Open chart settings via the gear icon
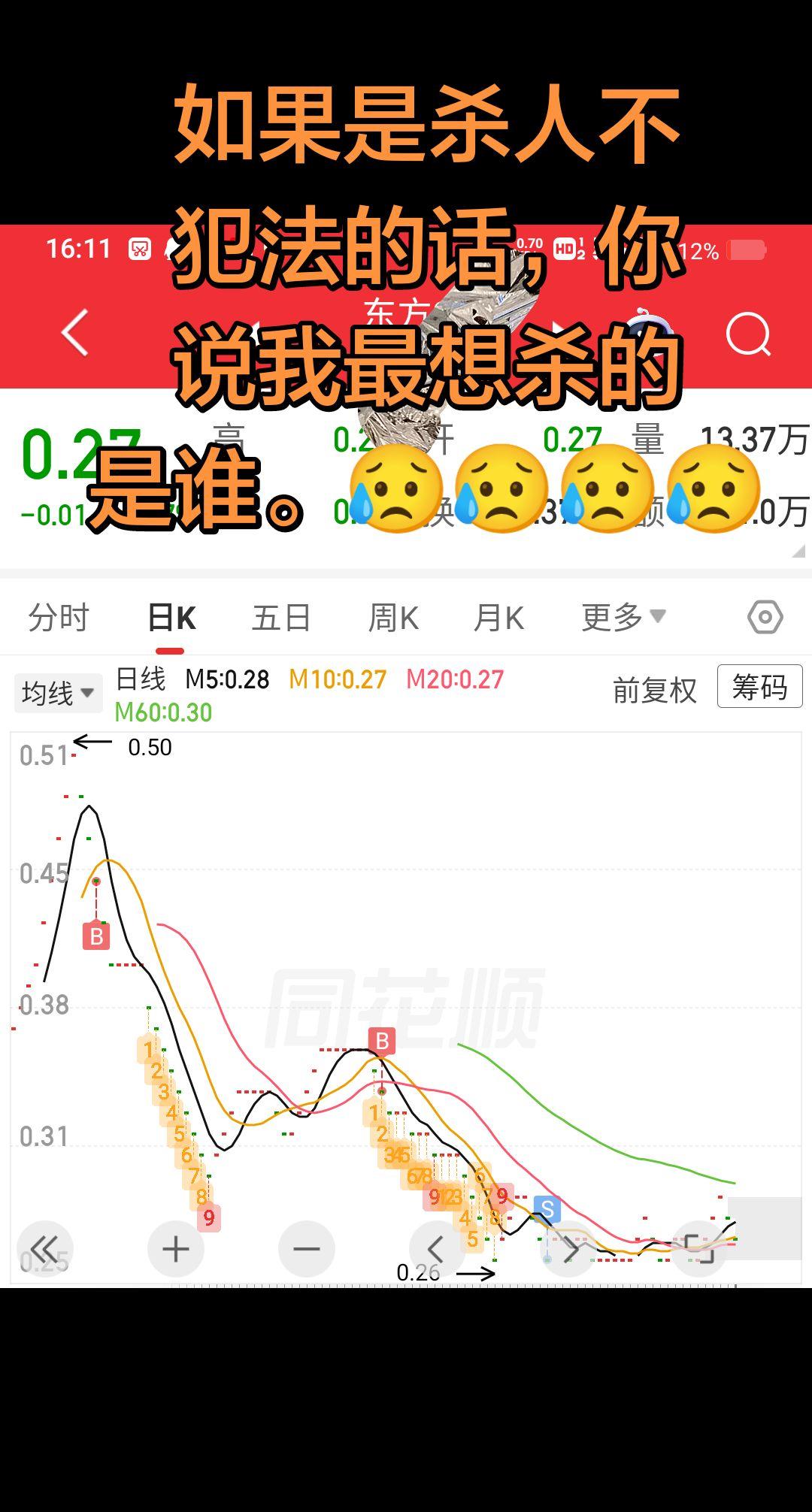 point(765,616)
